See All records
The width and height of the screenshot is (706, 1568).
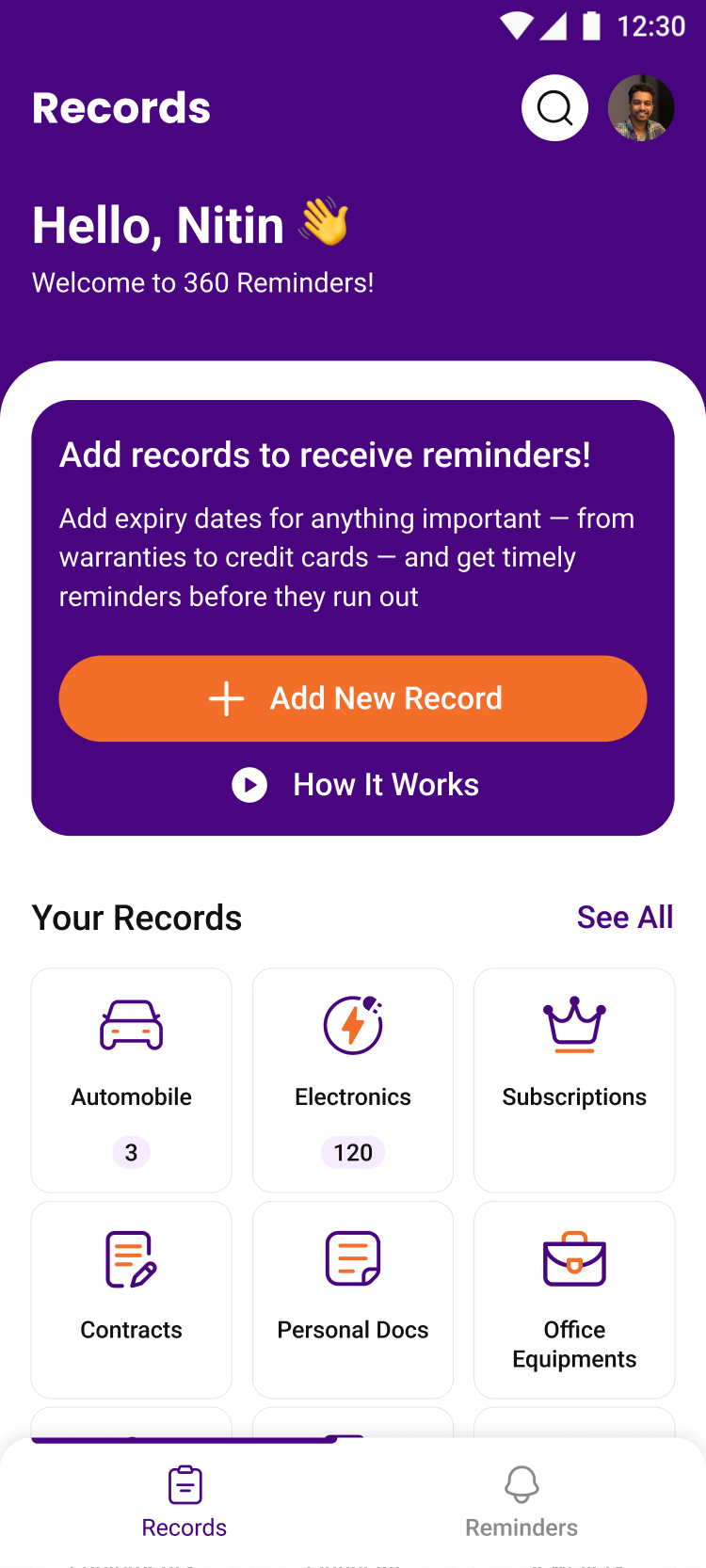[624, 918]
